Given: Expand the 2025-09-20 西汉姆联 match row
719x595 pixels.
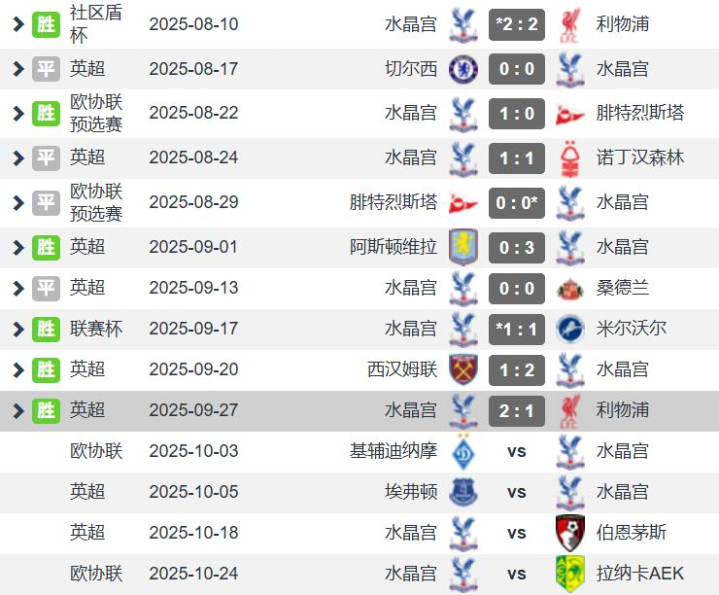Looking at the screenshot, I should 18,369.
